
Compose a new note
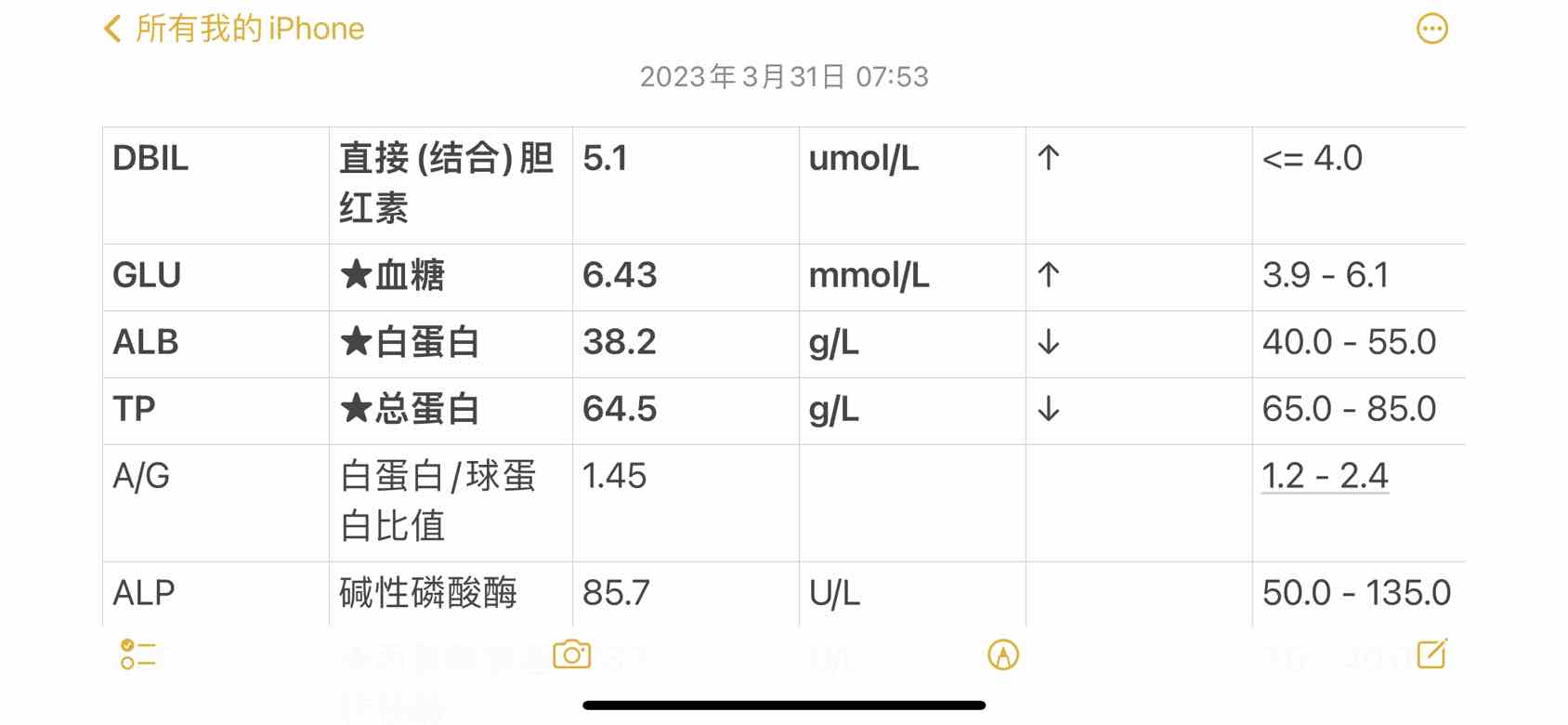pos(1431,654)
